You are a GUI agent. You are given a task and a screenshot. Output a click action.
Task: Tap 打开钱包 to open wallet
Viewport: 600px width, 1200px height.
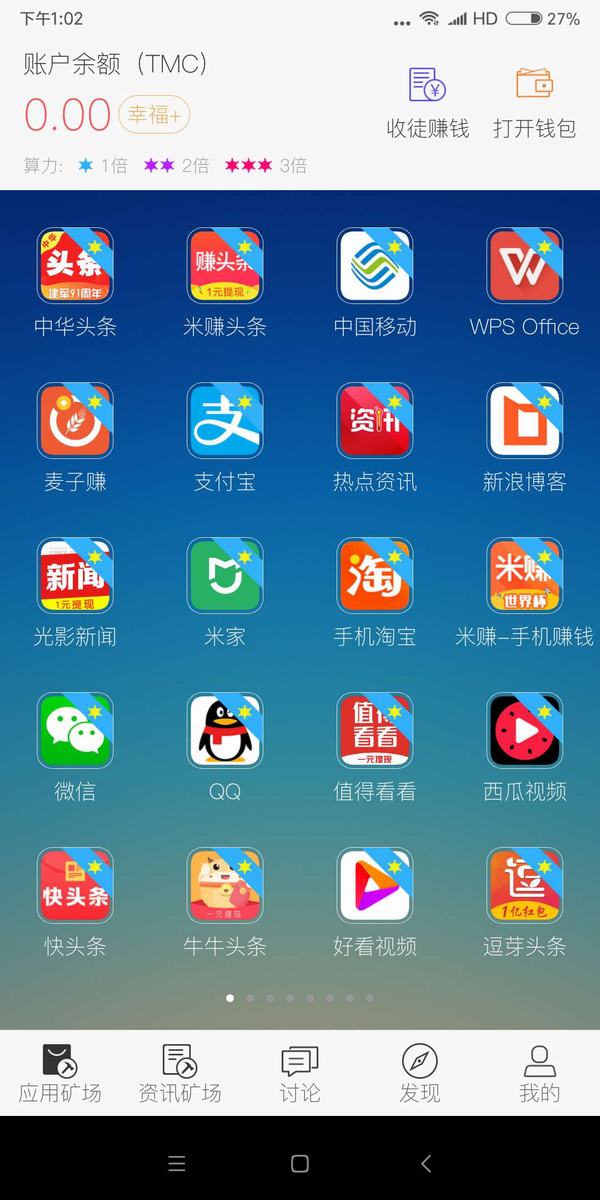(534, 101)
